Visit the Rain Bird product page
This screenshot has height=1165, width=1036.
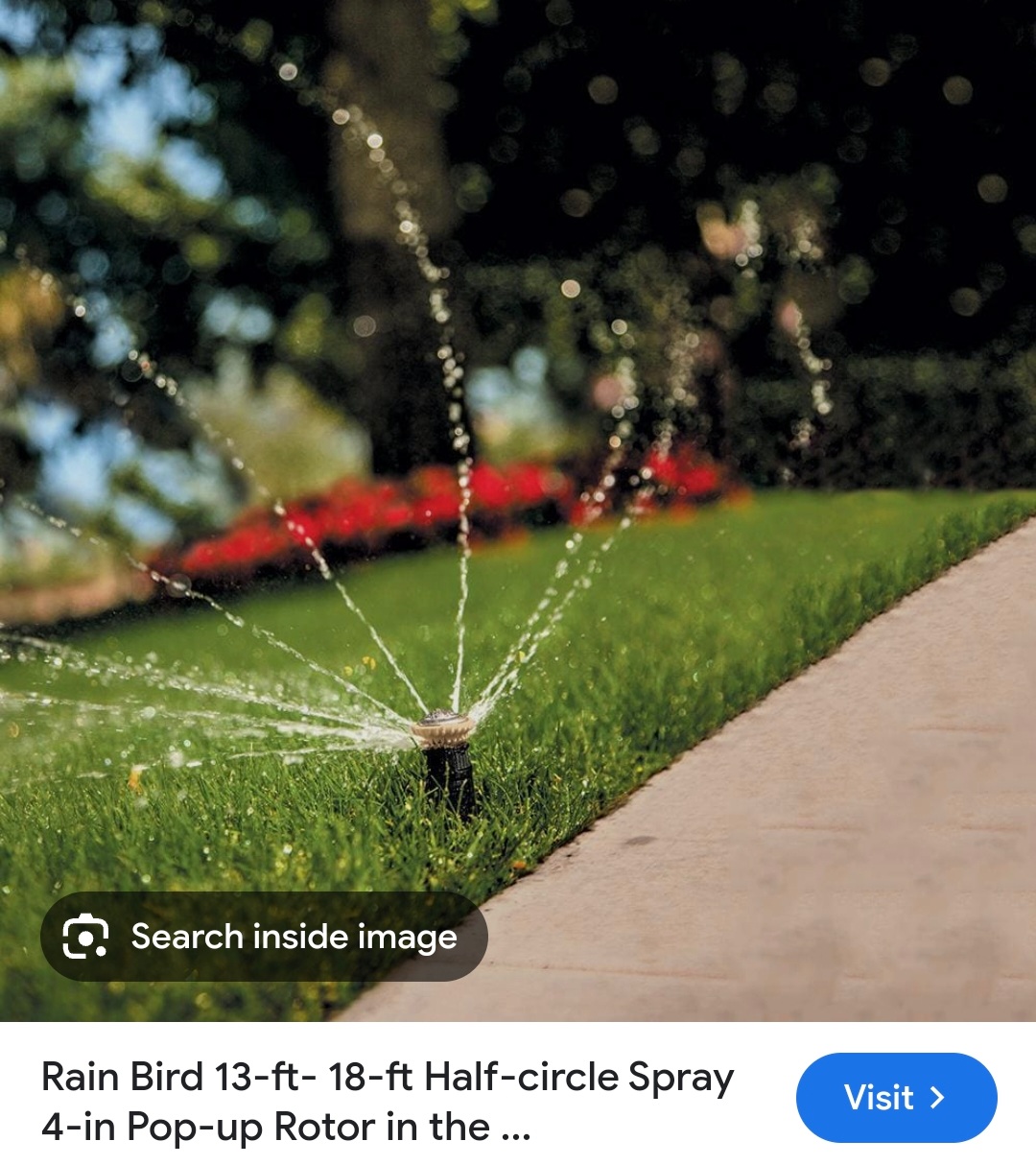(896, 1097)
